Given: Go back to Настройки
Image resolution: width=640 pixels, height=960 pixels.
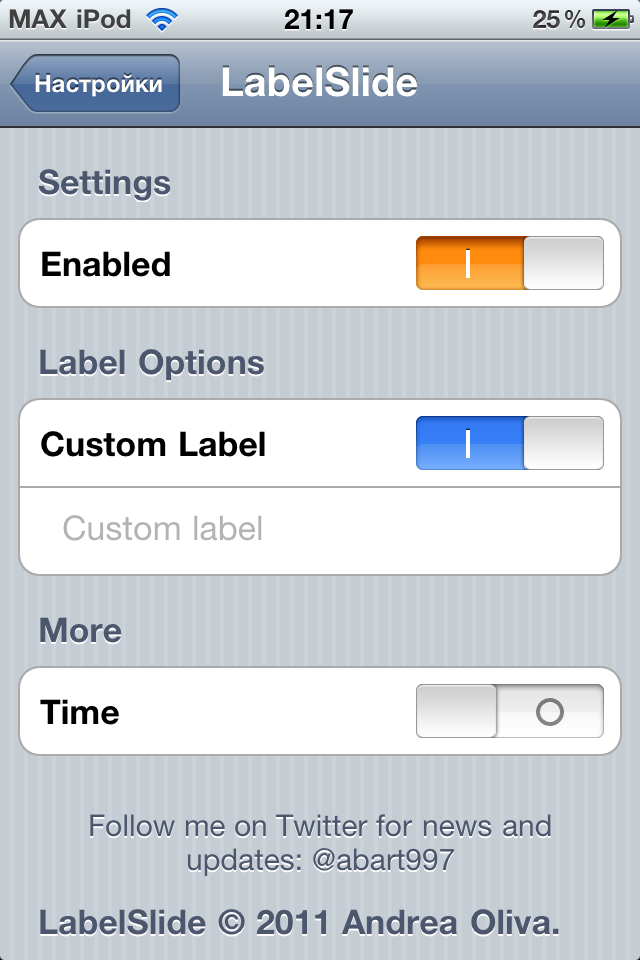Looking at the screenshot, I should pos(96,84).
